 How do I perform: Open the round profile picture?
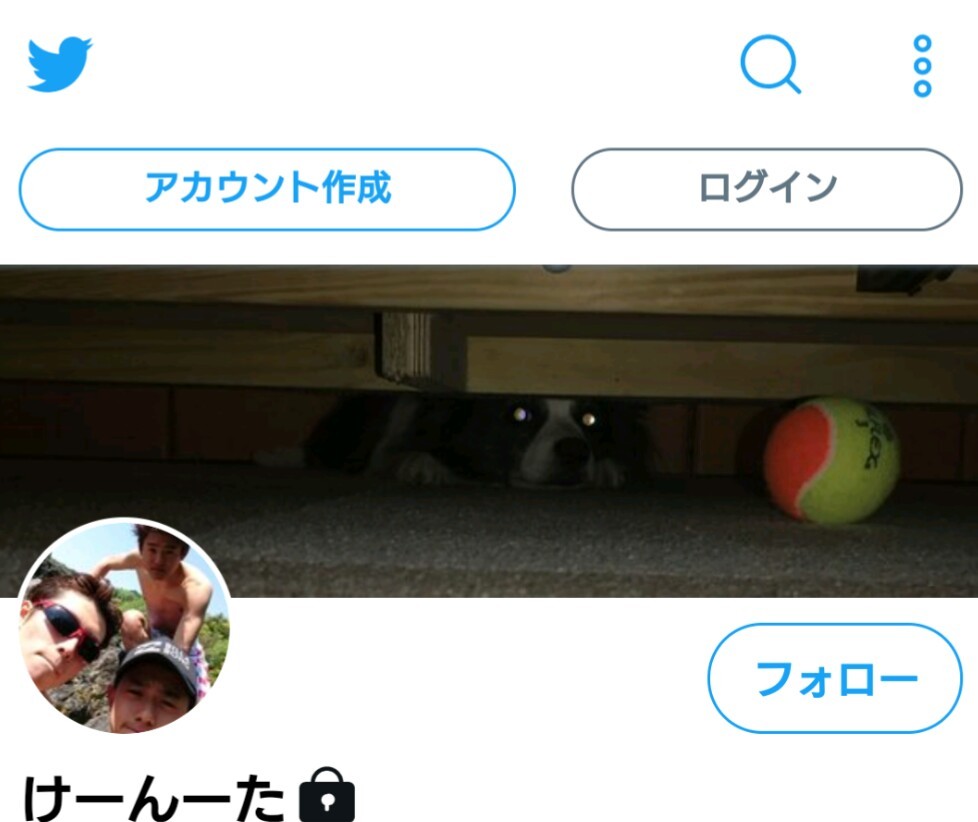click(x=124, y=626)
